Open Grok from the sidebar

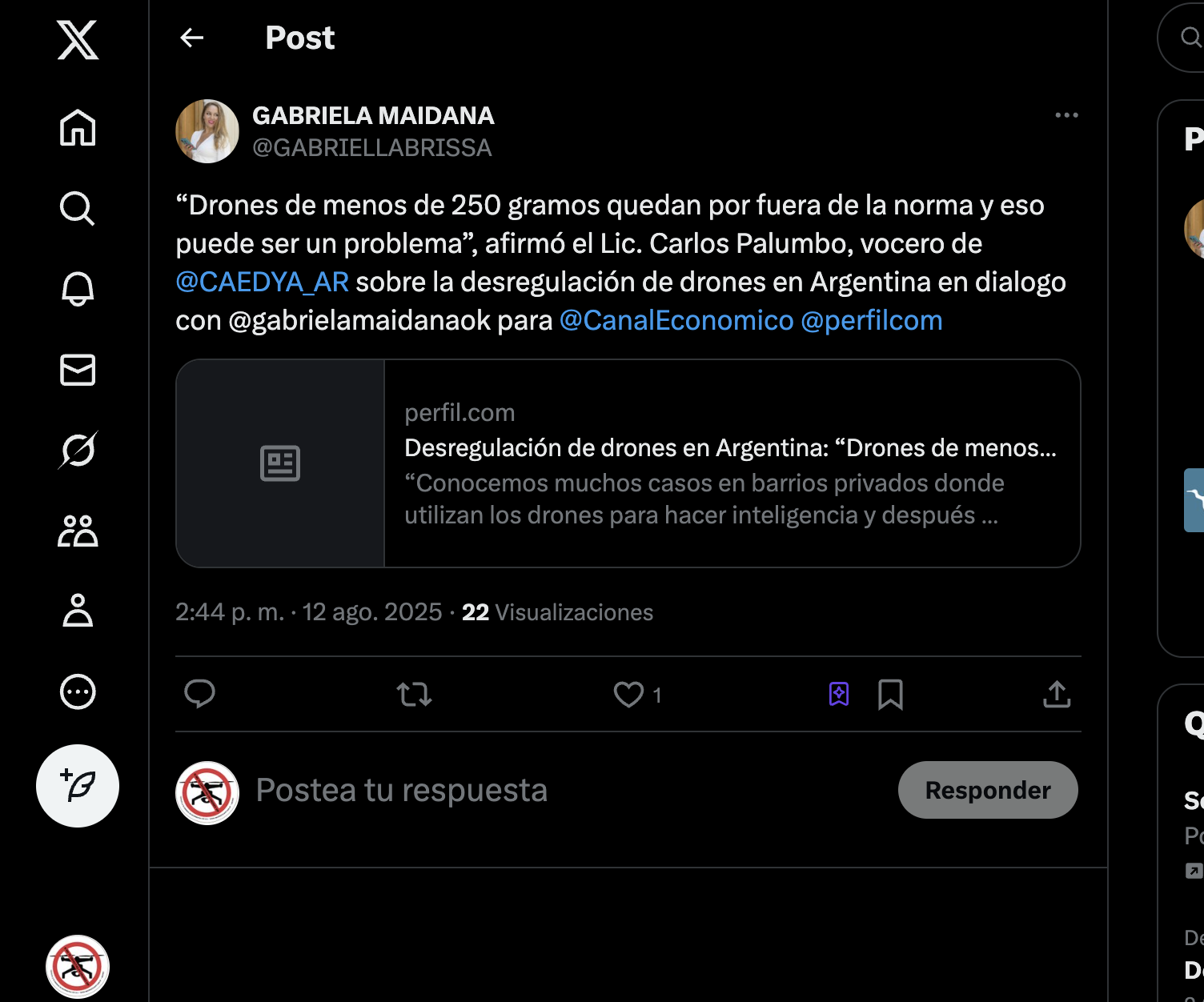click(78, 450)
